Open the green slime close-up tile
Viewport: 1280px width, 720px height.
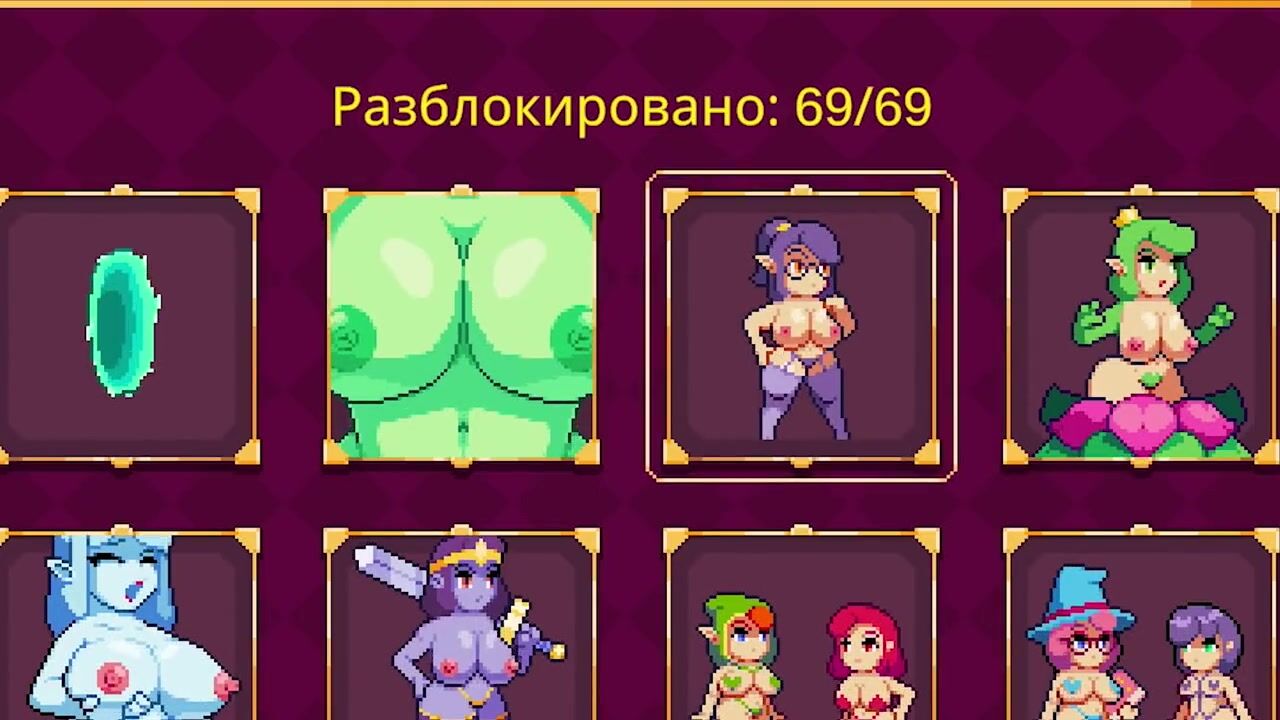461,325
